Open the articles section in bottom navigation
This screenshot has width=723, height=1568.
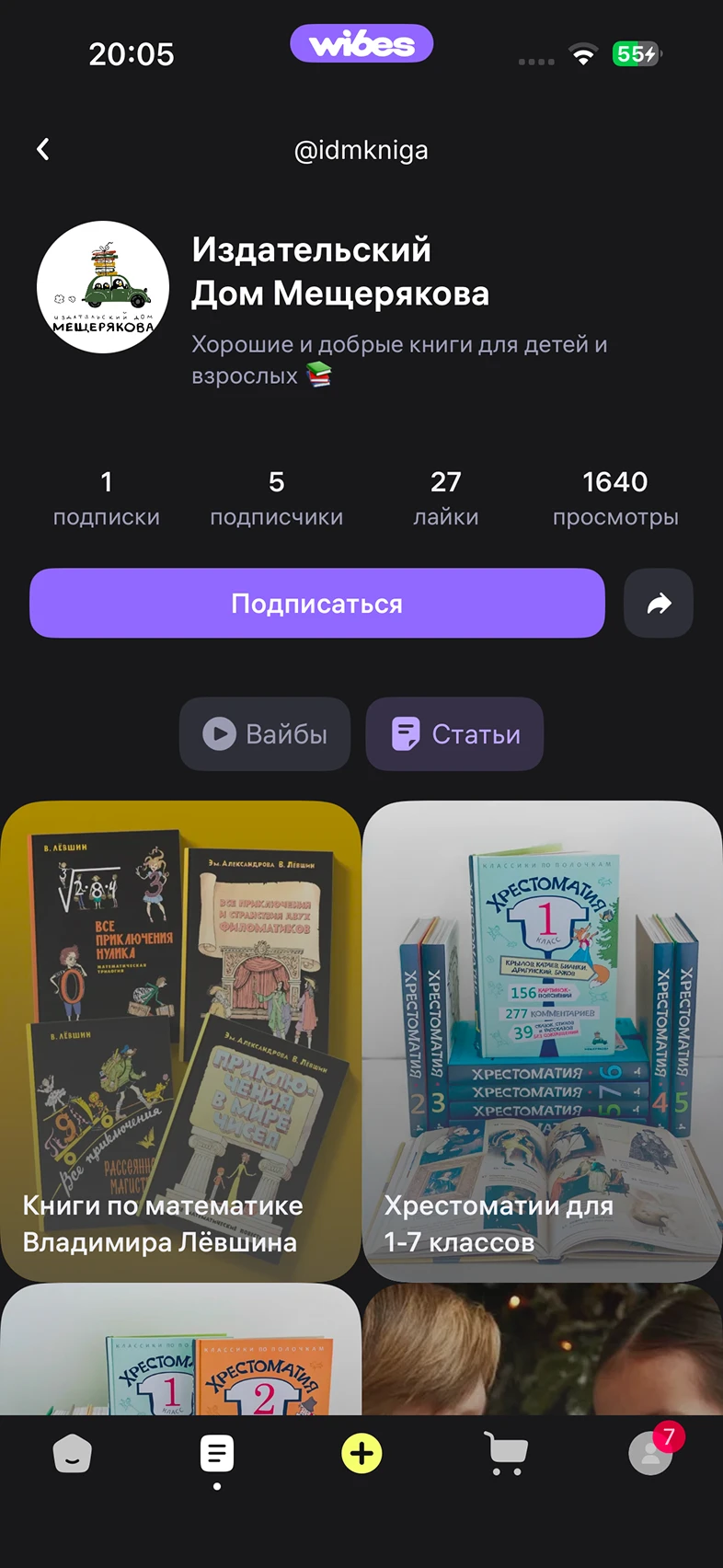point(217,1454)
